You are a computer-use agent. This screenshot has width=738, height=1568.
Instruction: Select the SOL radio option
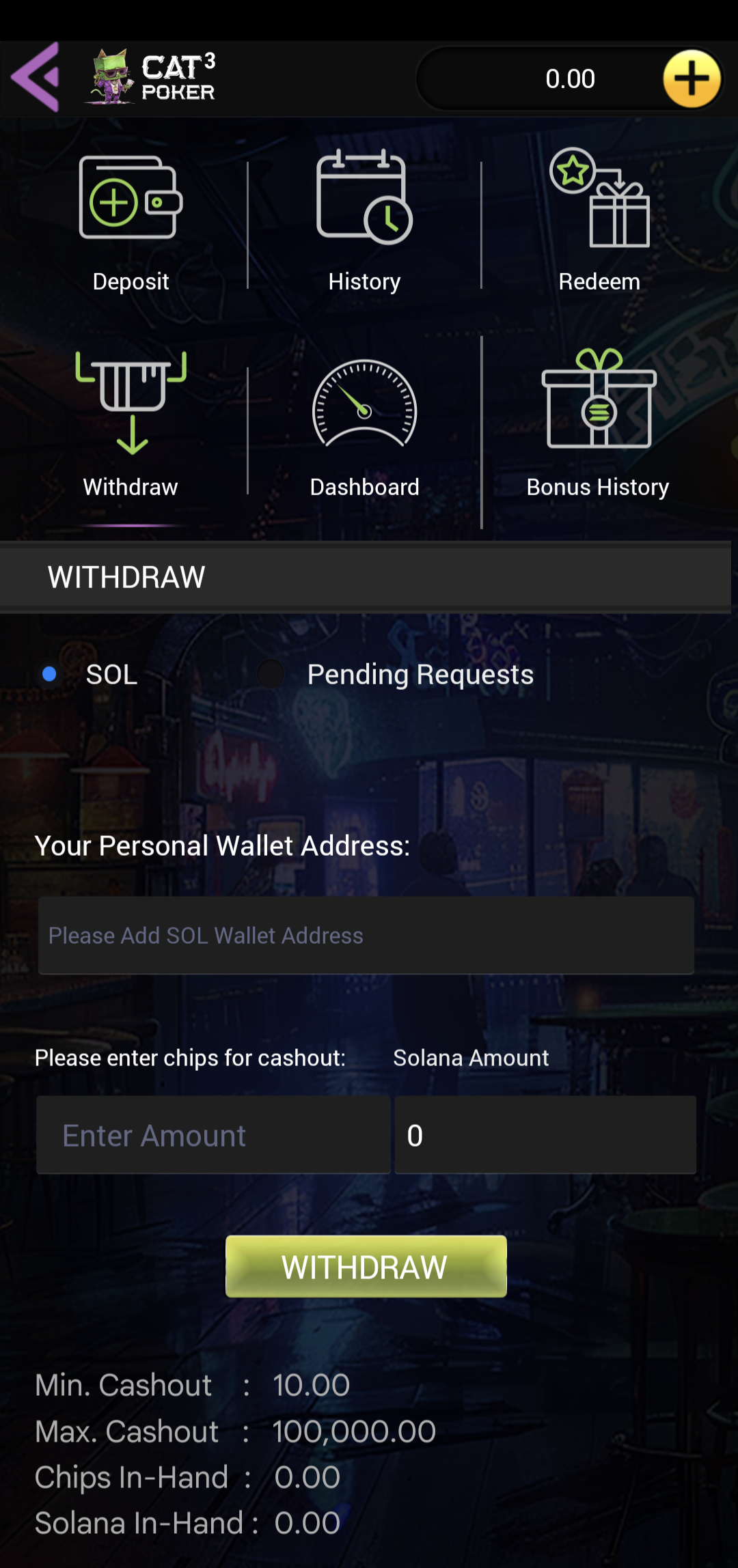(x=49, y=674)
